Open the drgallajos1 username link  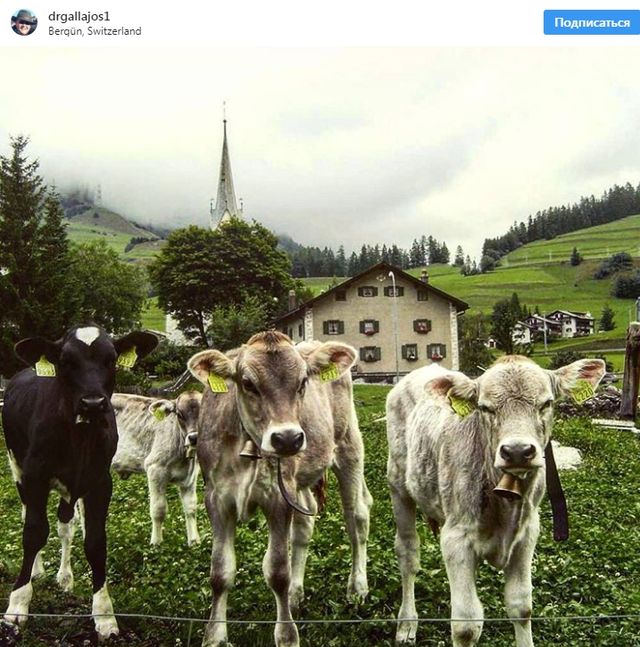pyautogui.click(x=79, y=16)
